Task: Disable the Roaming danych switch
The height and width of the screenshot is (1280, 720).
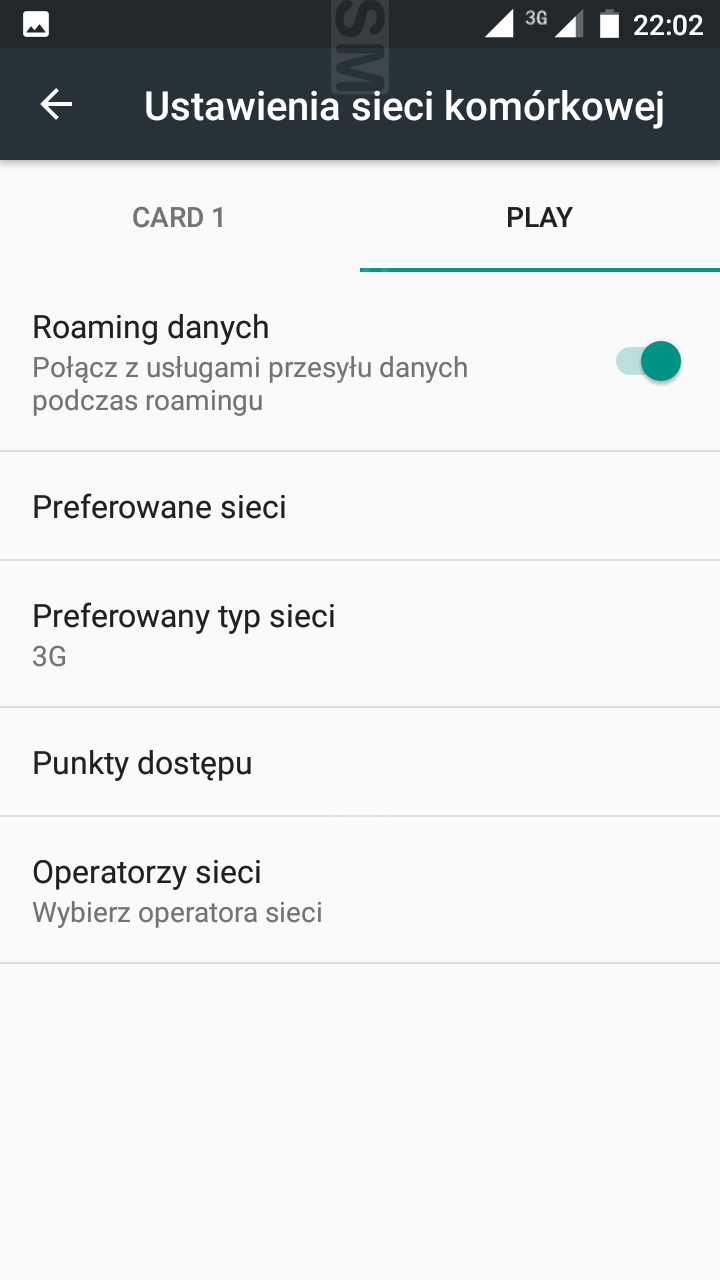Action: [x=648, y=361]
